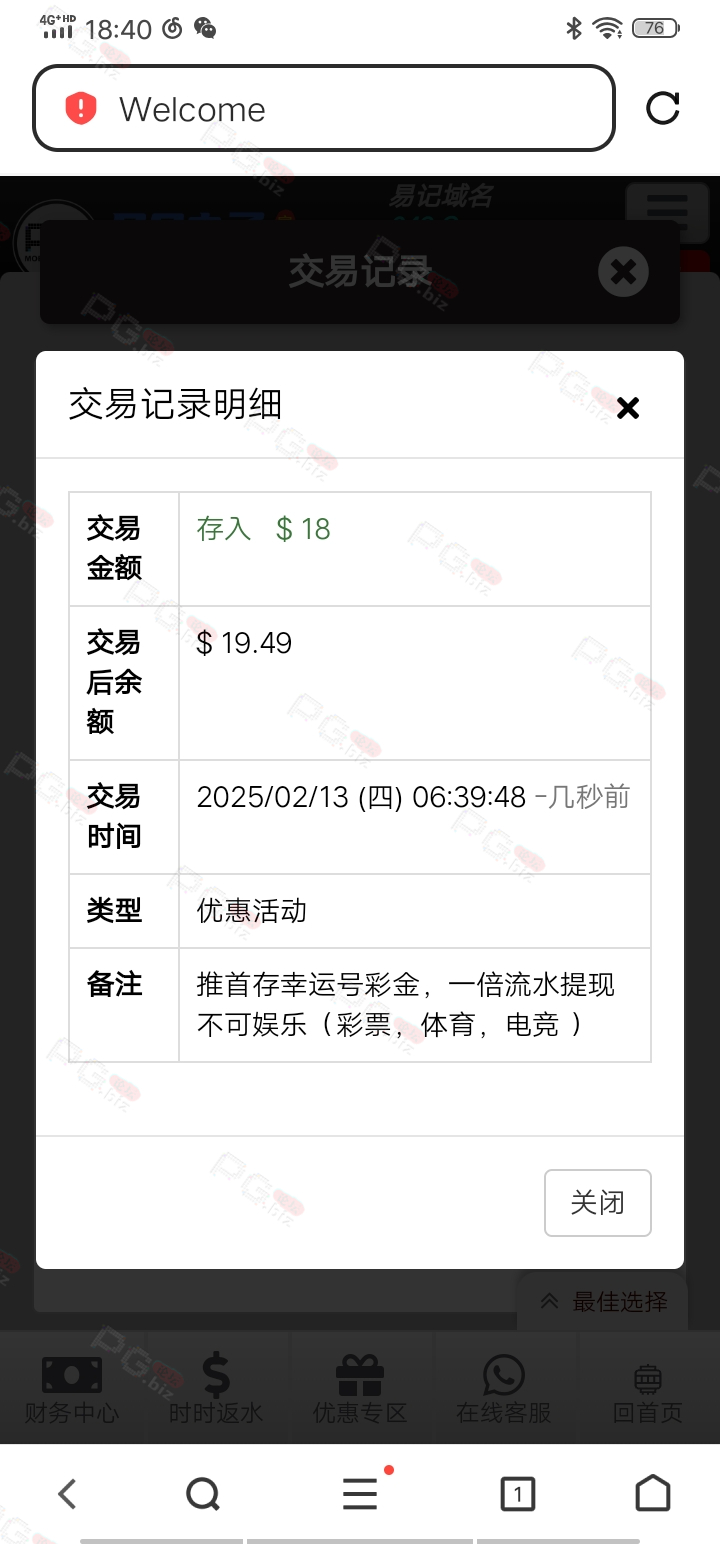Go to the browser home page
This screenshot has height=1544, width=720.
[x=653, y=1493]
